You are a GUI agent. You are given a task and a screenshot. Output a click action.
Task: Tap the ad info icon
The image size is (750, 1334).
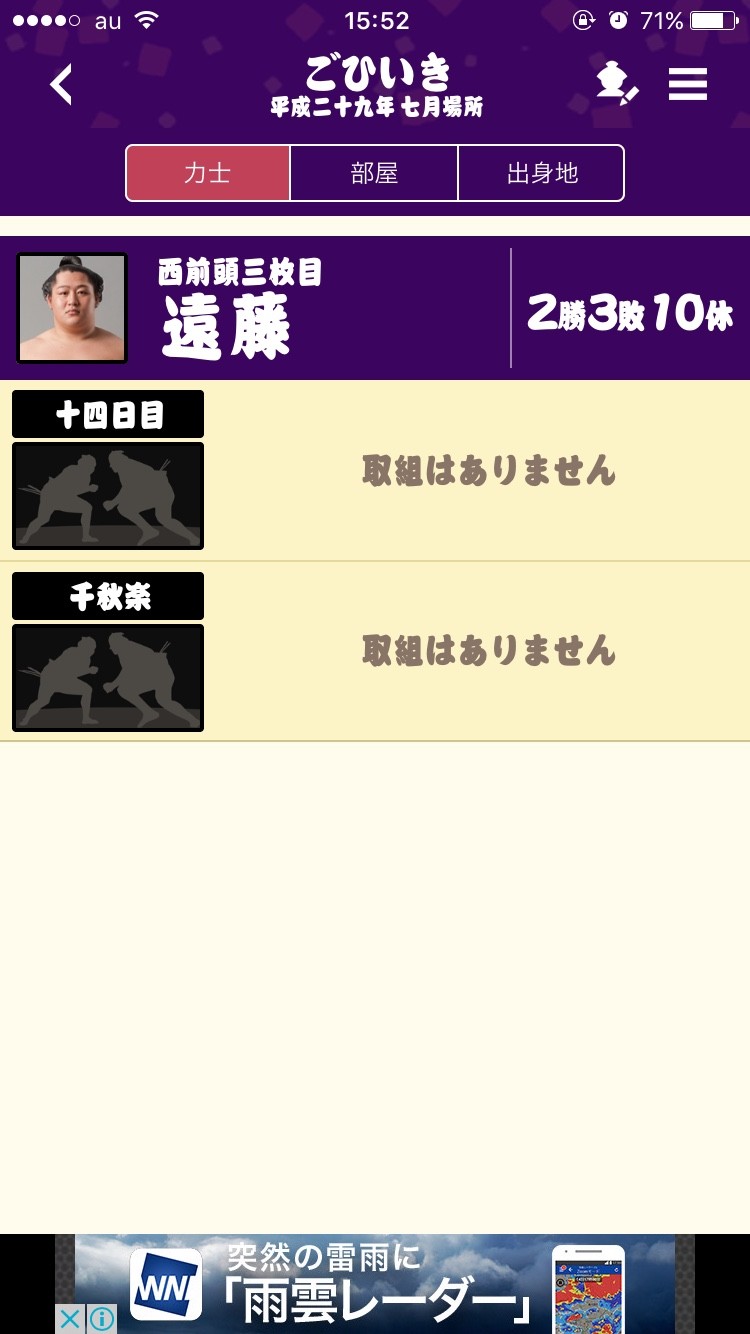pyautogui.click(x=101, y=1319)
